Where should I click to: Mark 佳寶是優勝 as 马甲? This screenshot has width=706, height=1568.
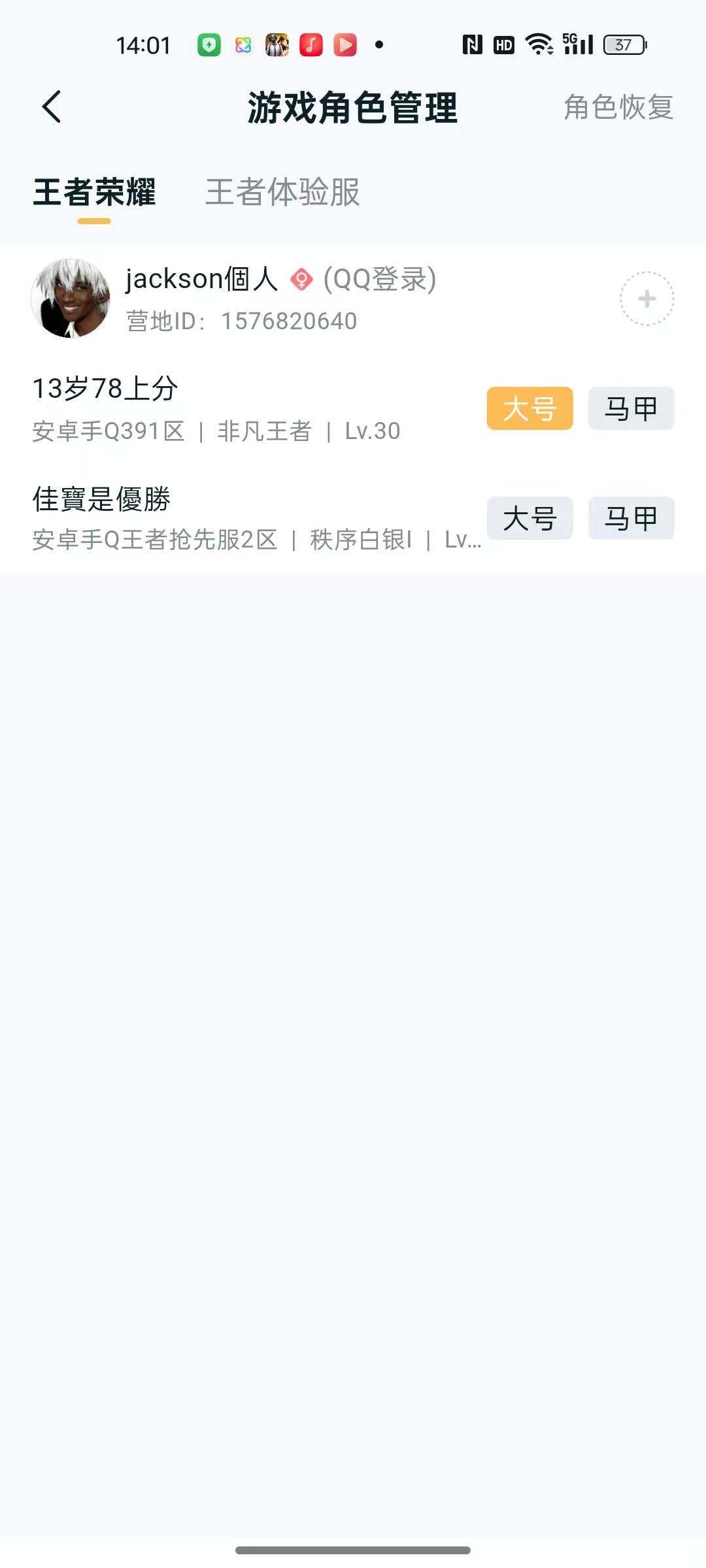coord(630,518)
